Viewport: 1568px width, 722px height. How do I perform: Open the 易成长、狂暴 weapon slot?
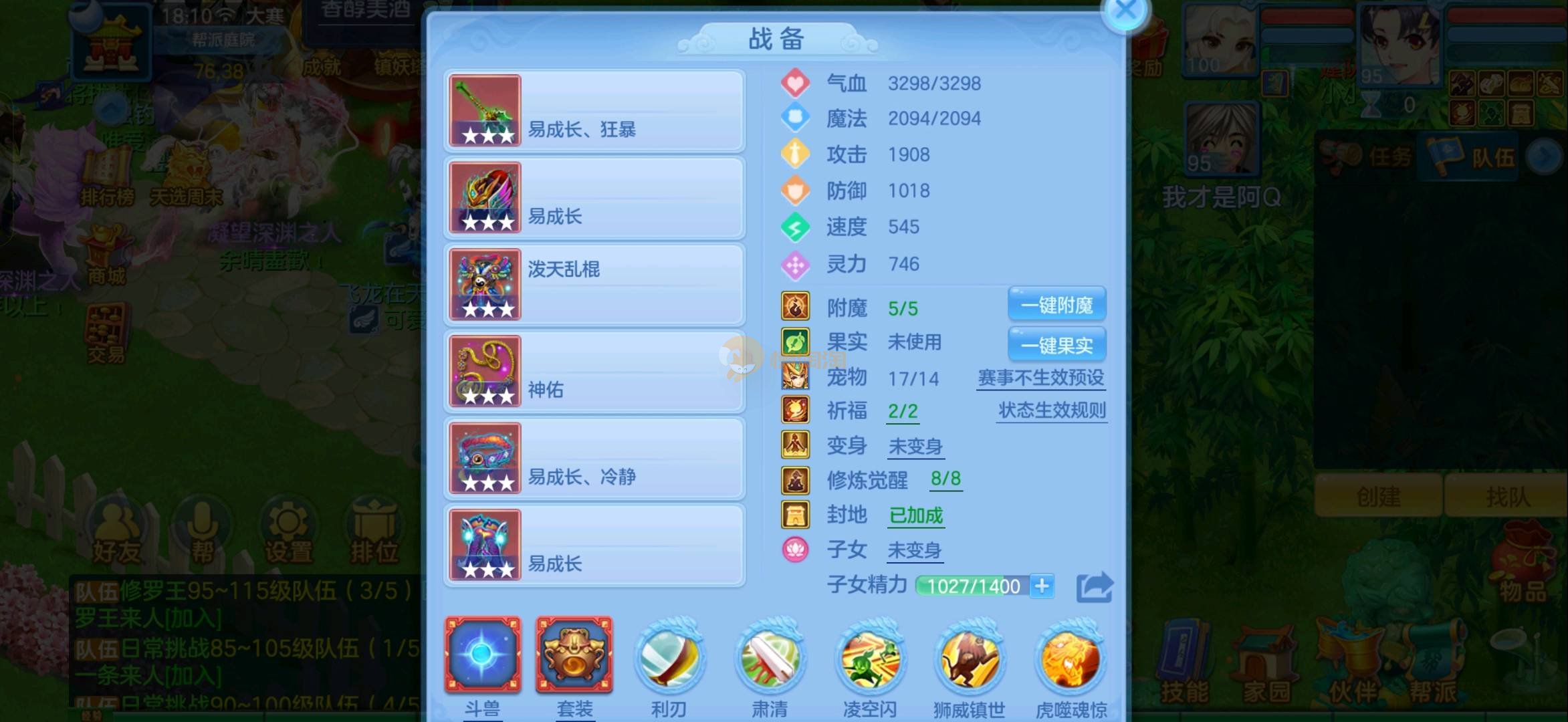(x=594, y=111)
